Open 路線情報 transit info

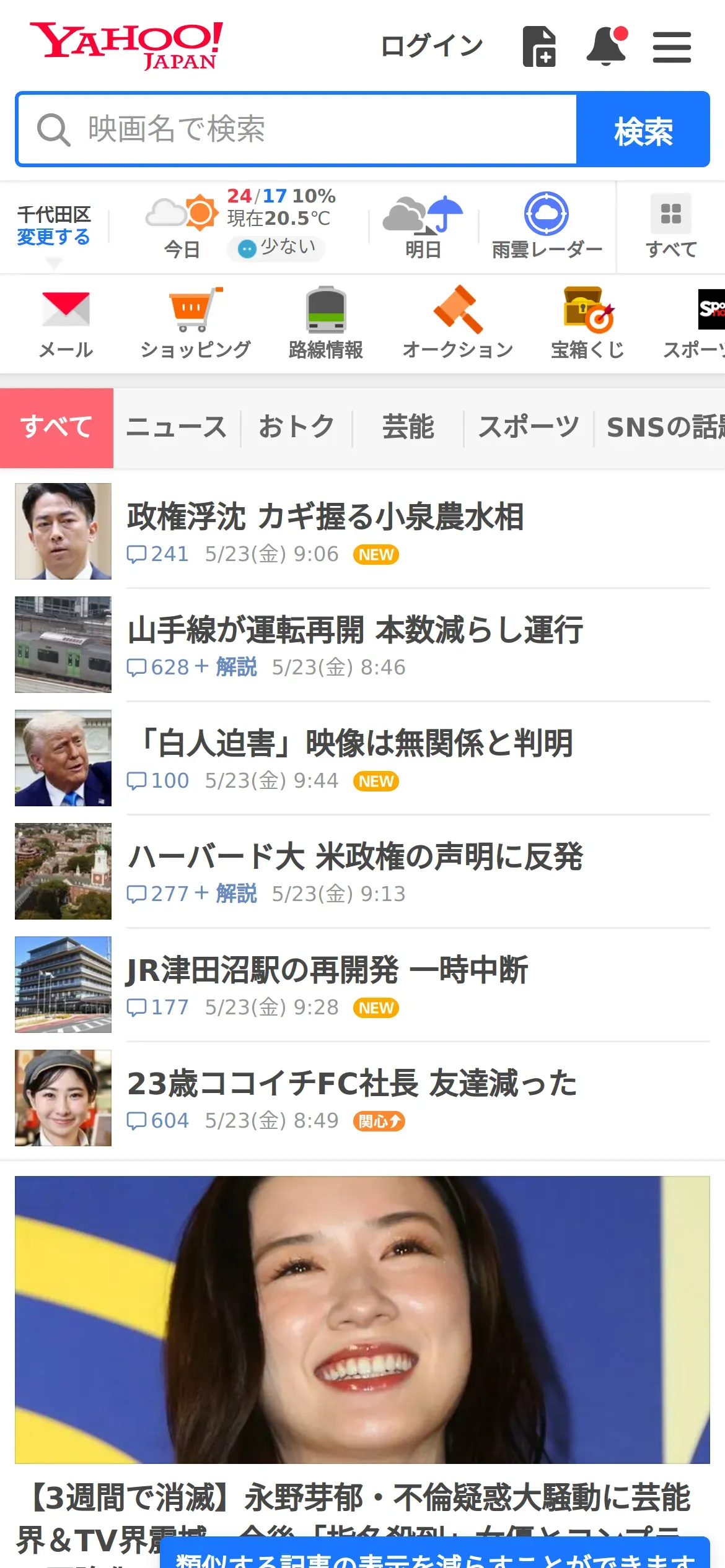coord(326,323)
